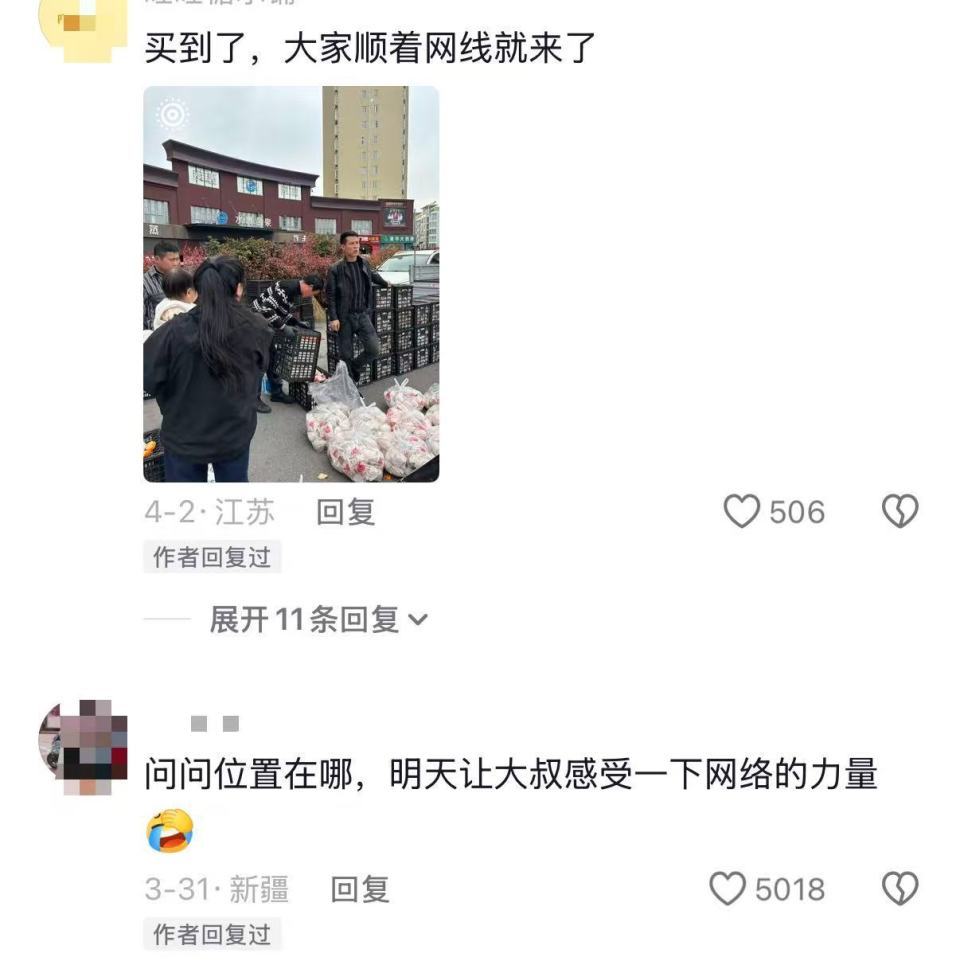Click the chevron next to 展开11条回复

[x=419, y=620]
